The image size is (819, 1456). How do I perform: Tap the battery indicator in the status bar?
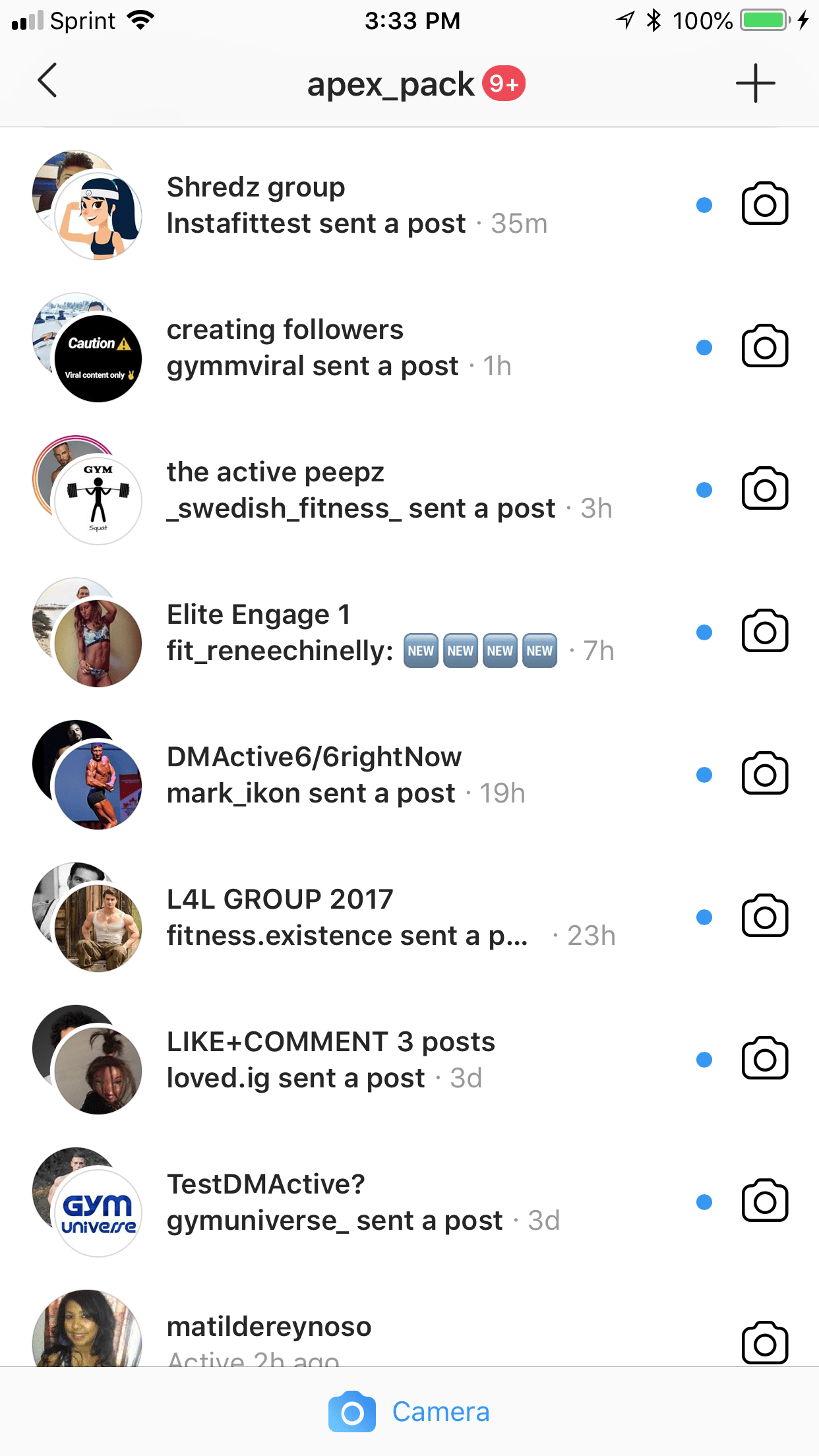click(764, 20)
